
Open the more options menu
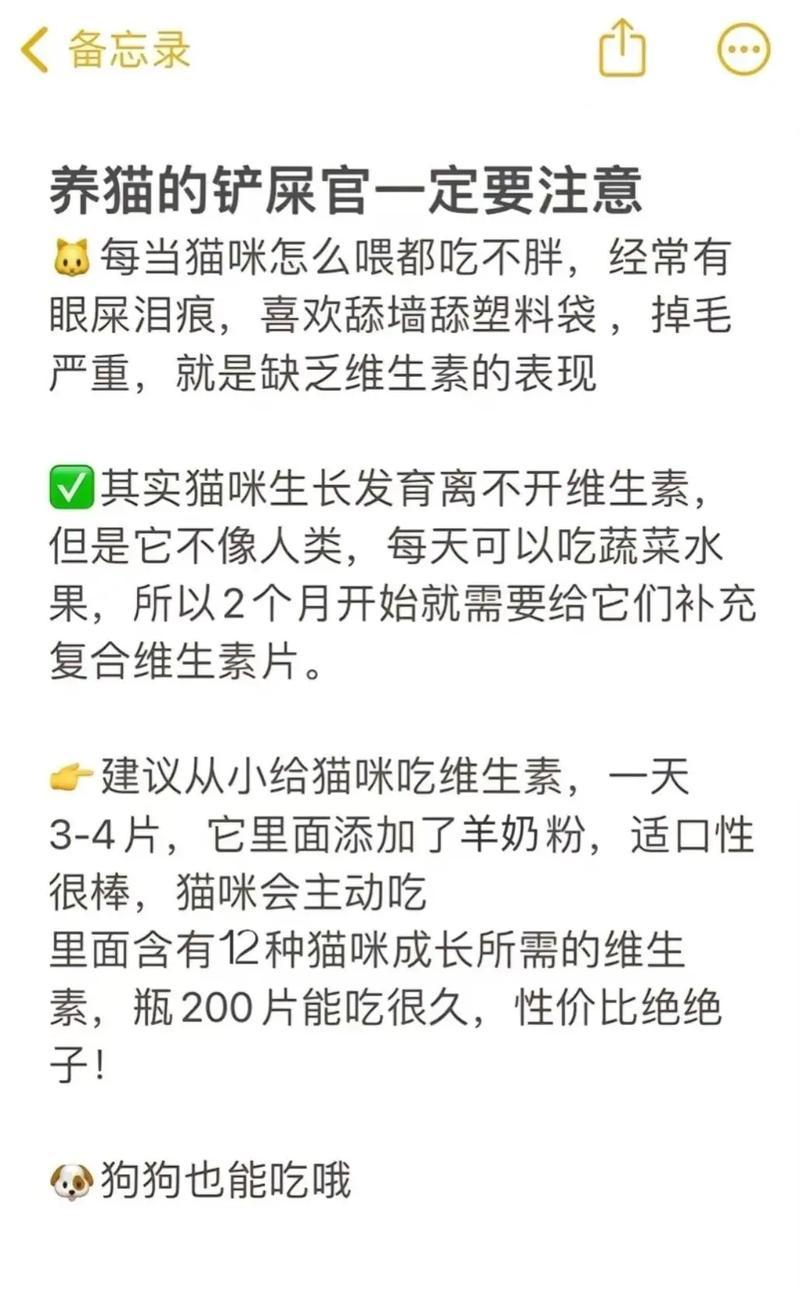point(745,50)
